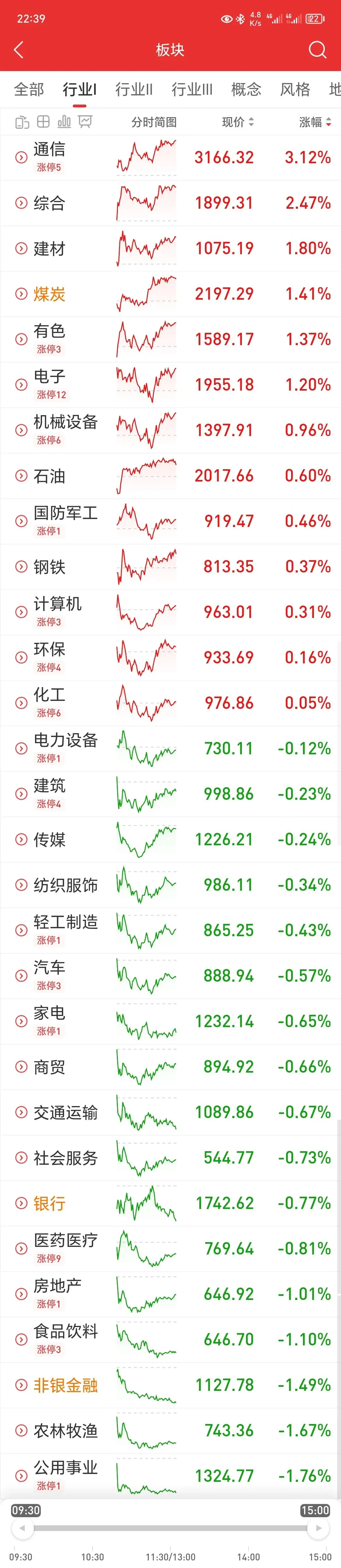The width and height of the screenshot is (341, 1568).
Task: View the 电子 sector details
Action: [x=170, y=385]
